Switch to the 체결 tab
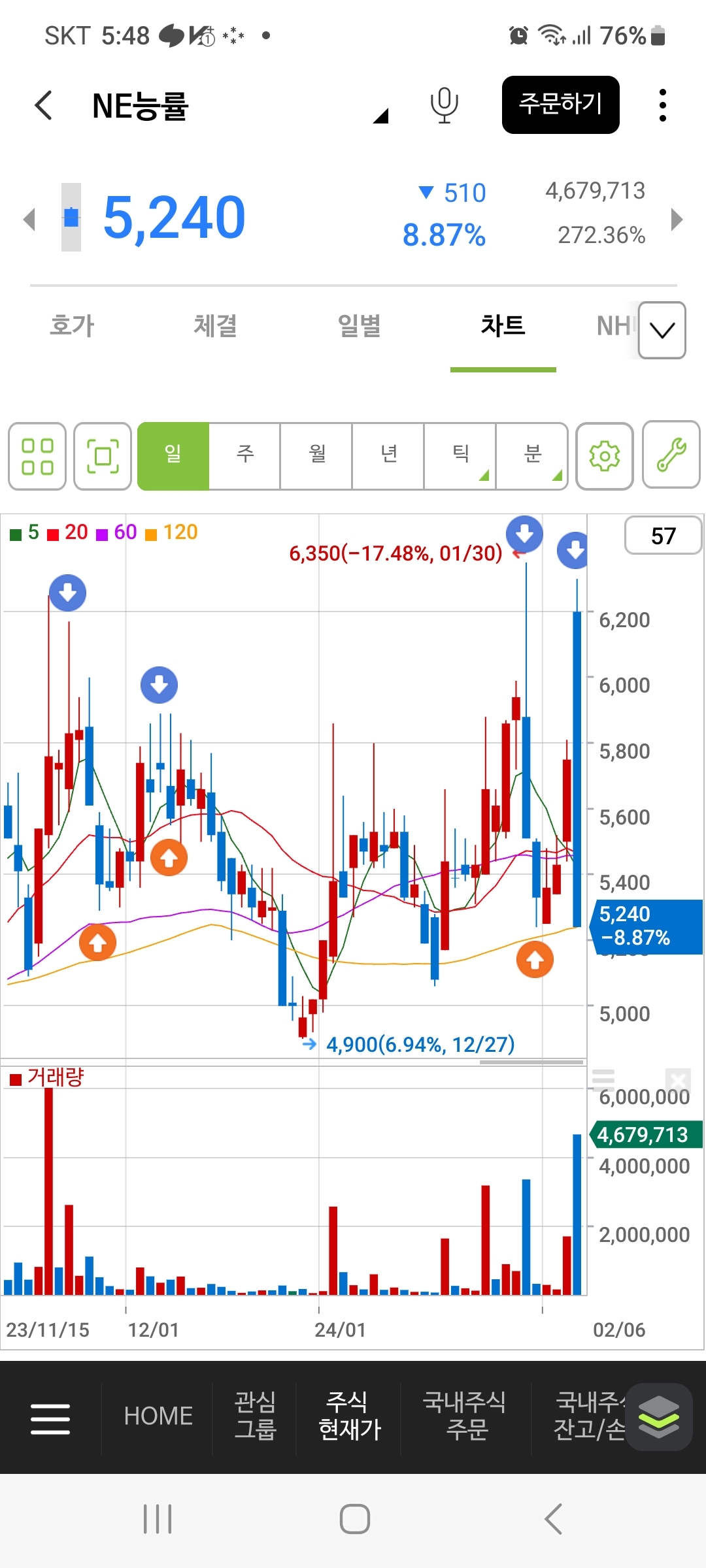The image size is (706, 1568). [x=215, y=325]
